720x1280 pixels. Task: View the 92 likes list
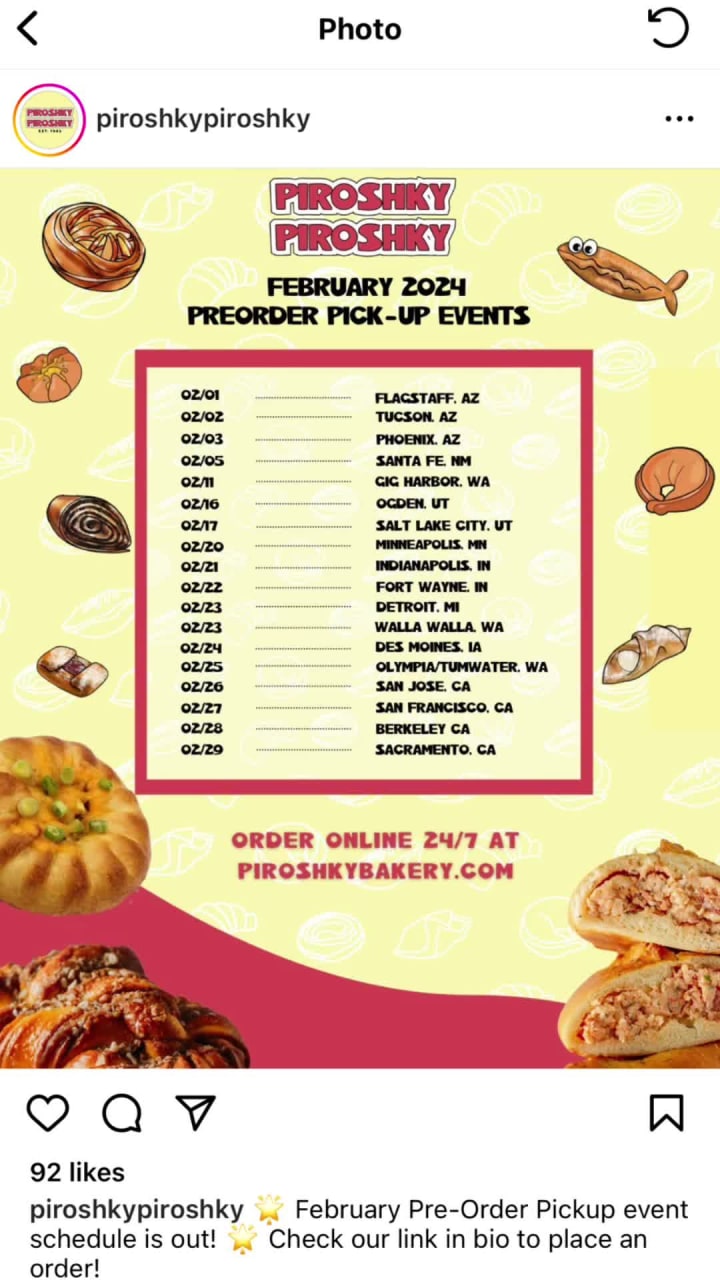77,1172
